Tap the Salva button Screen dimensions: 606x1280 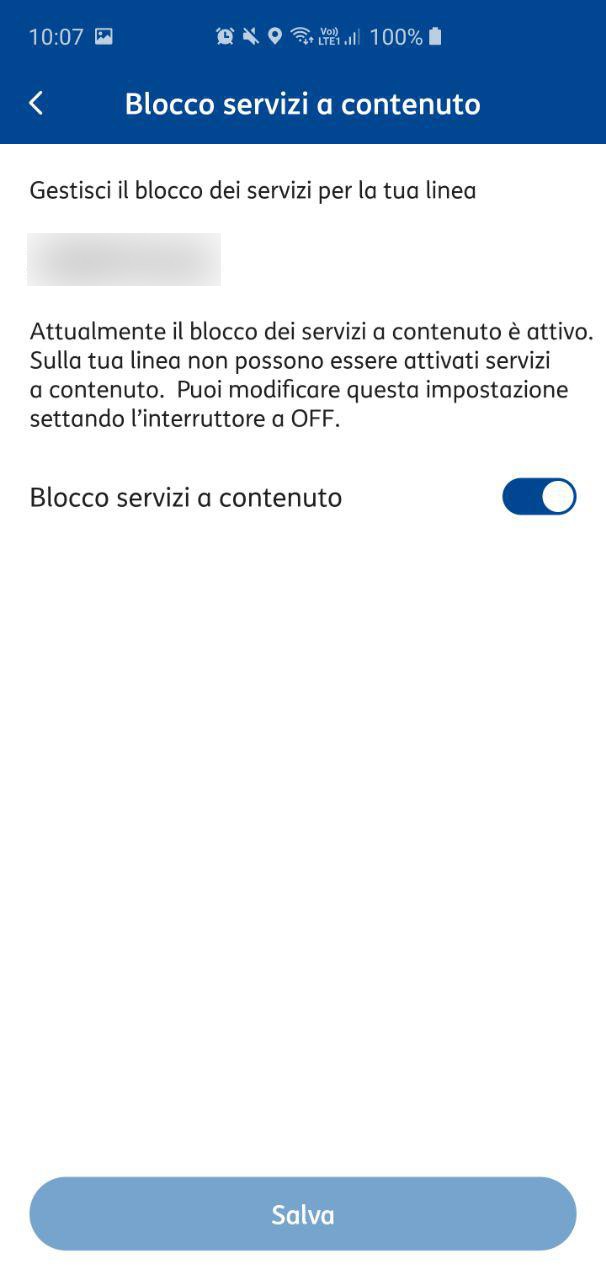(303, 1214)
